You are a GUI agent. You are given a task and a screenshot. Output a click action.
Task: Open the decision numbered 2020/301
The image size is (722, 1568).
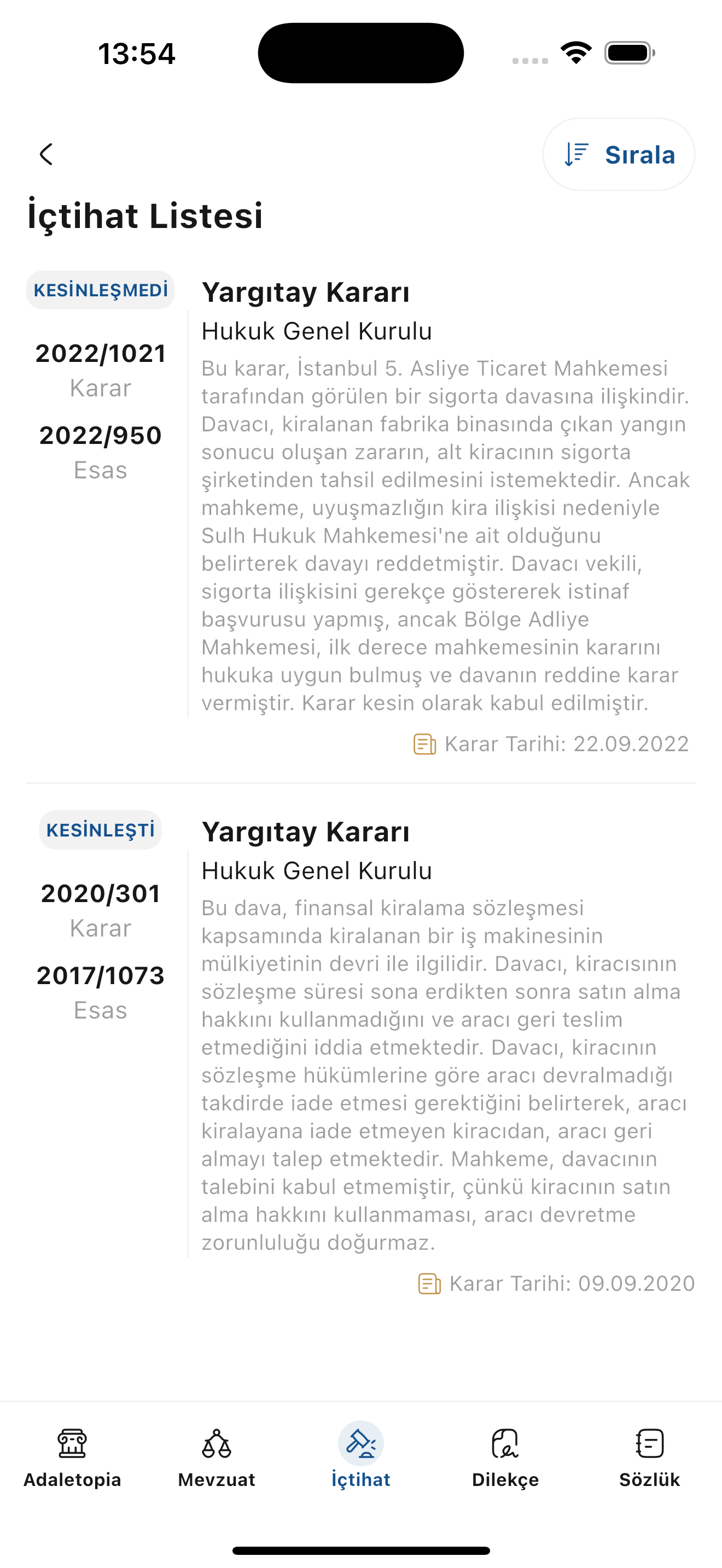100,893
